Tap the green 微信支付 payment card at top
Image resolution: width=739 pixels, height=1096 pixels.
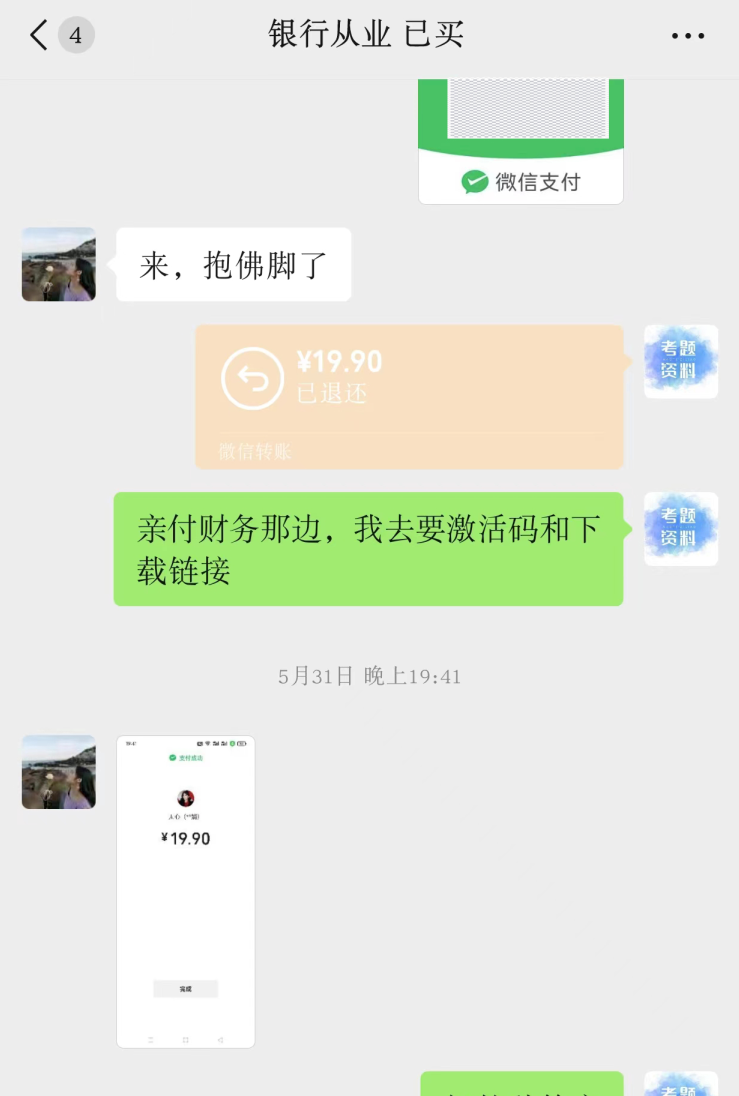tap(519, 130)
